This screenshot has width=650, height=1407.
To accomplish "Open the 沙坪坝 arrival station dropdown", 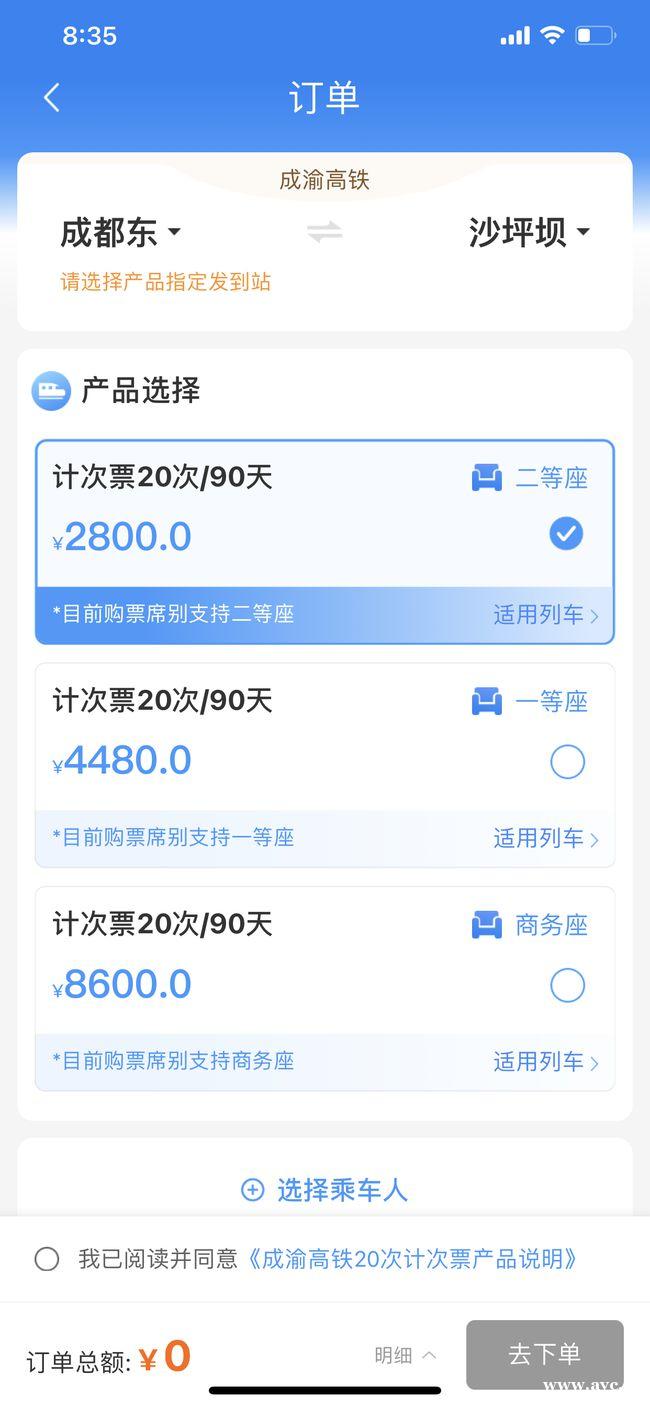I will [x=529, y=233].
